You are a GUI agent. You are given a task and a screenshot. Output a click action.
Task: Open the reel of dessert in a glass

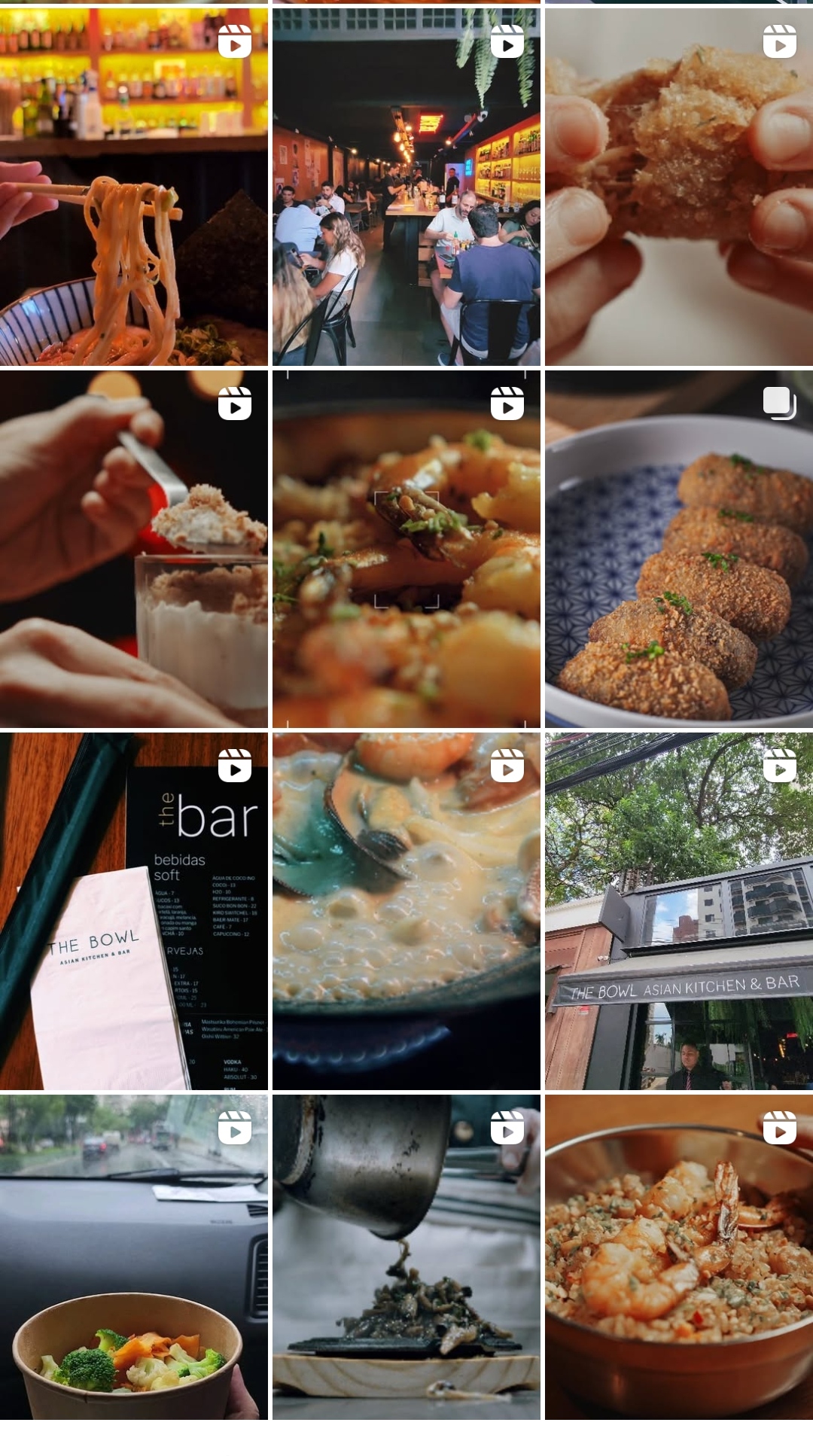[133, 549]
